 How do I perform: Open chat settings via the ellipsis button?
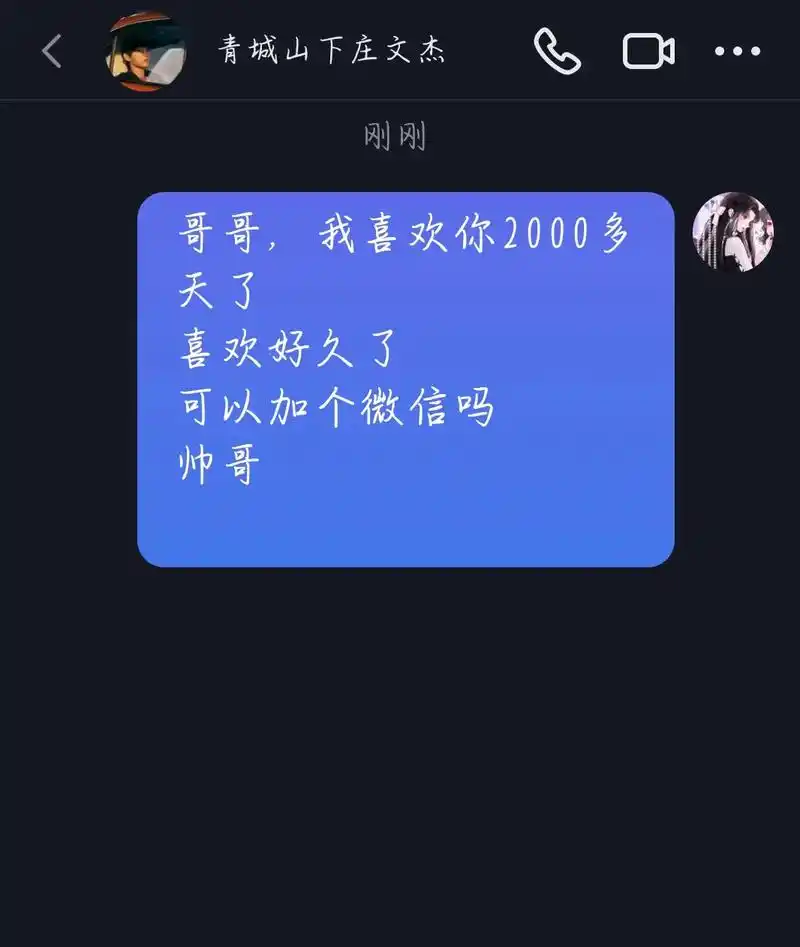(736, 51)
